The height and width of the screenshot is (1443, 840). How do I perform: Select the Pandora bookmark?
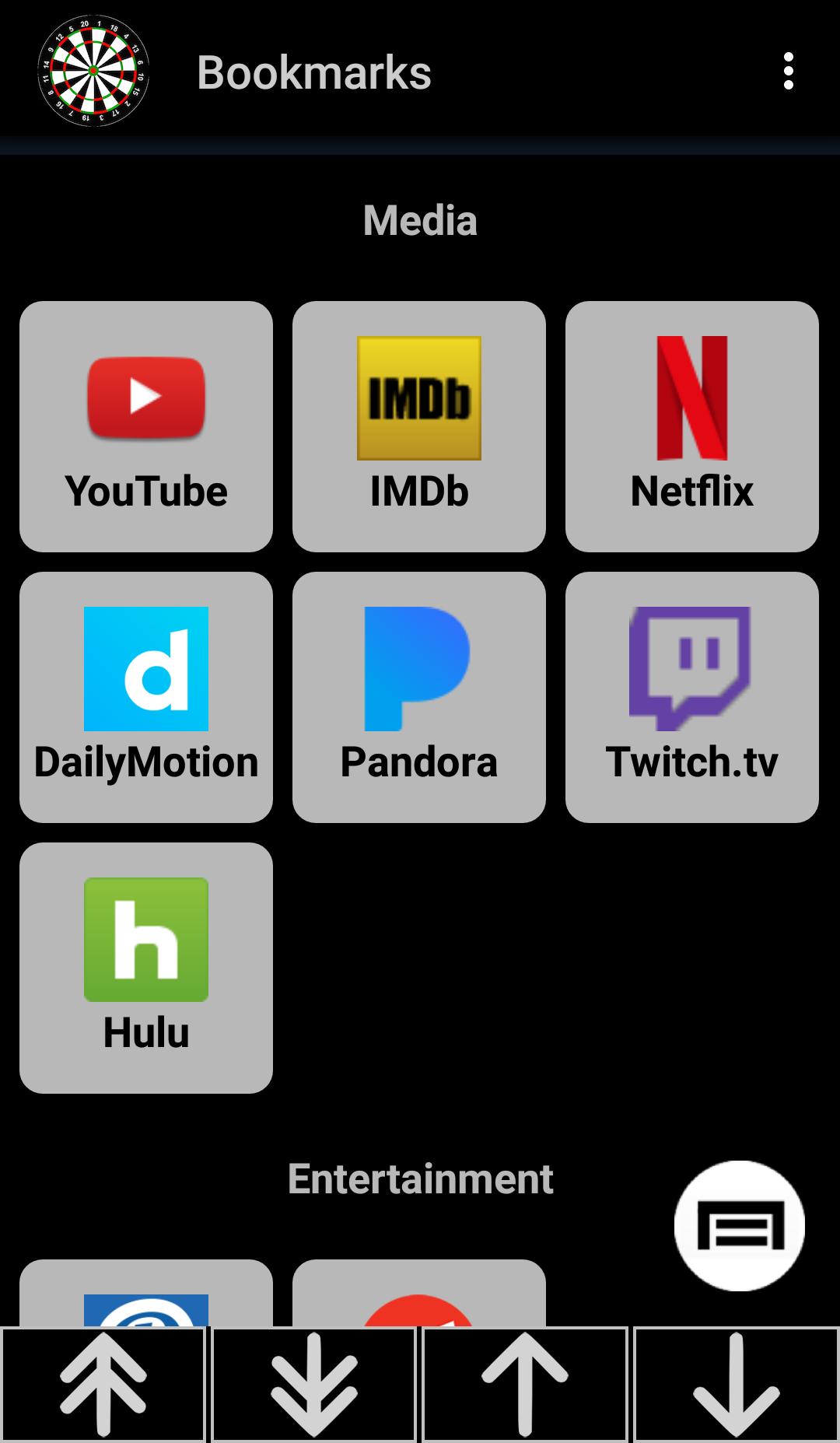tap(419, 697)
